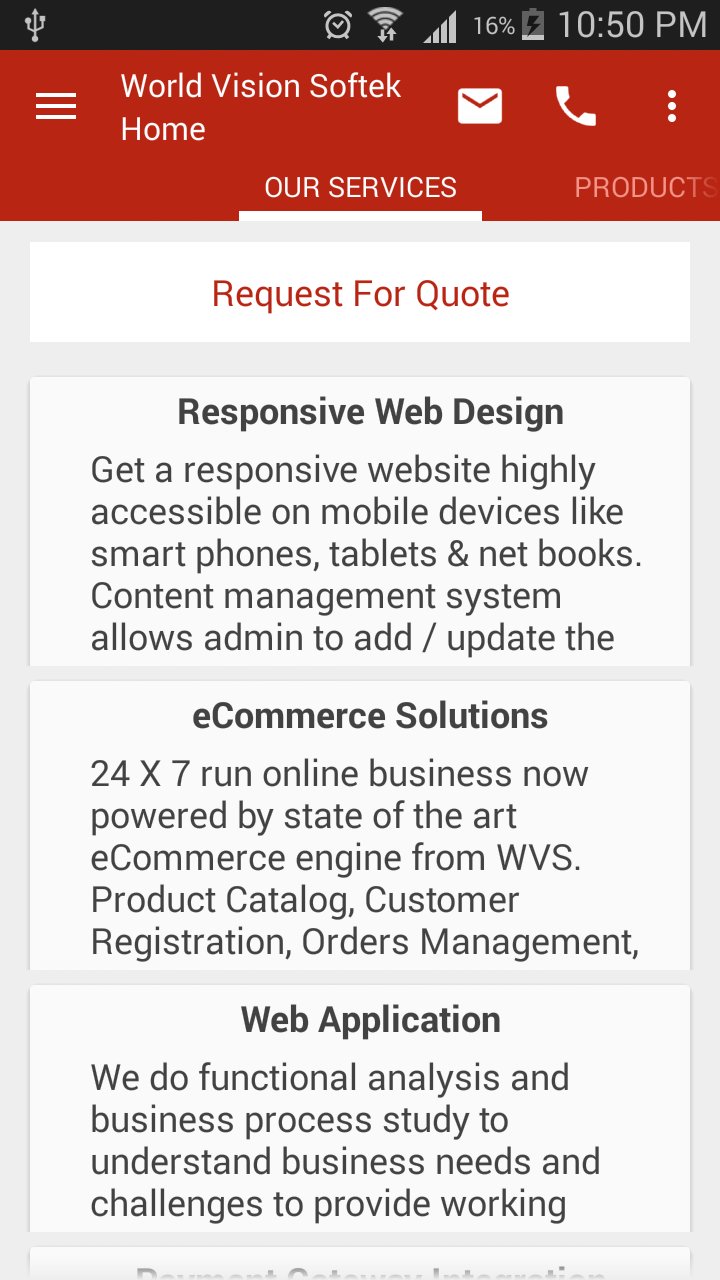720x1280 pixels.
Task: Switch to the PRODUCTS tab
Action: [644, 187]
